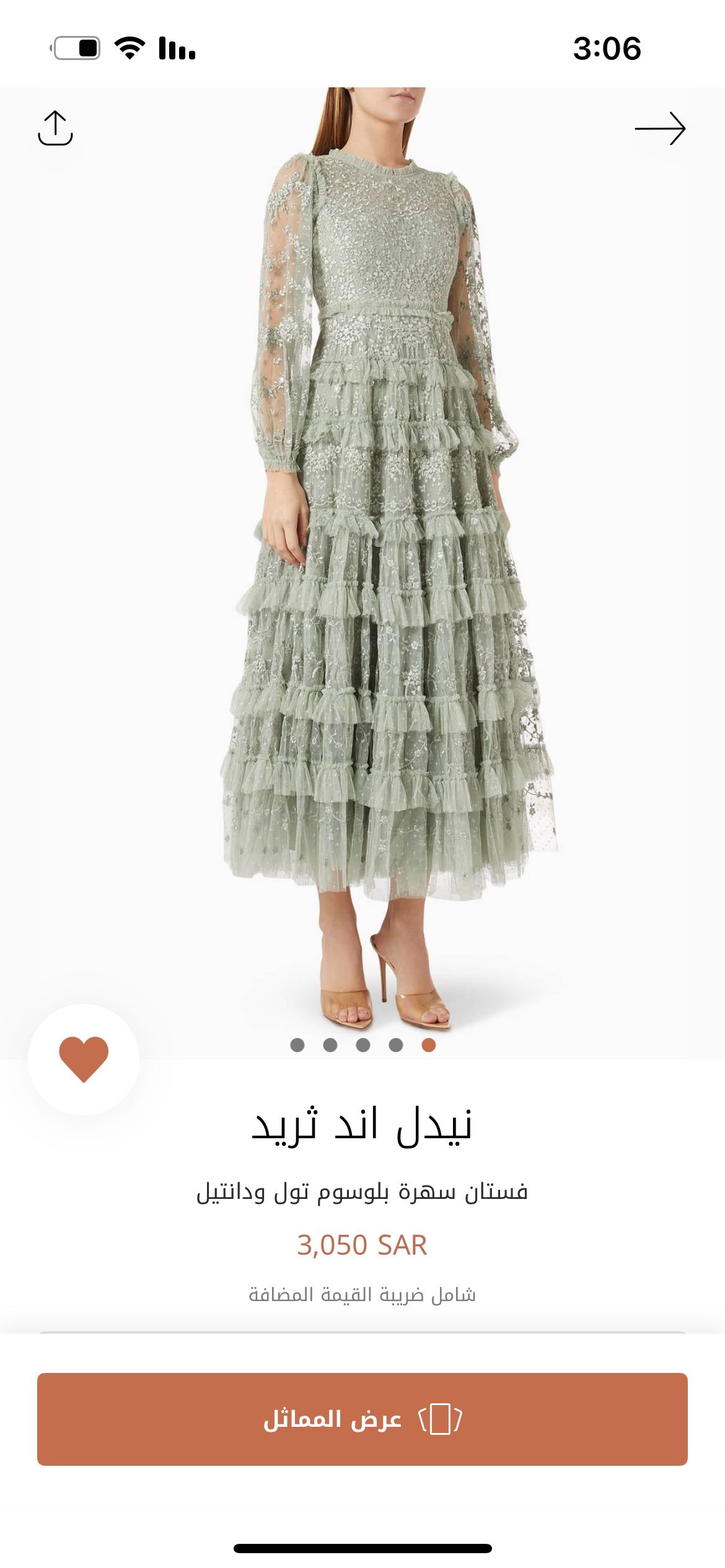
Task: Go back using the arrow icon
Action: point(660,128)
